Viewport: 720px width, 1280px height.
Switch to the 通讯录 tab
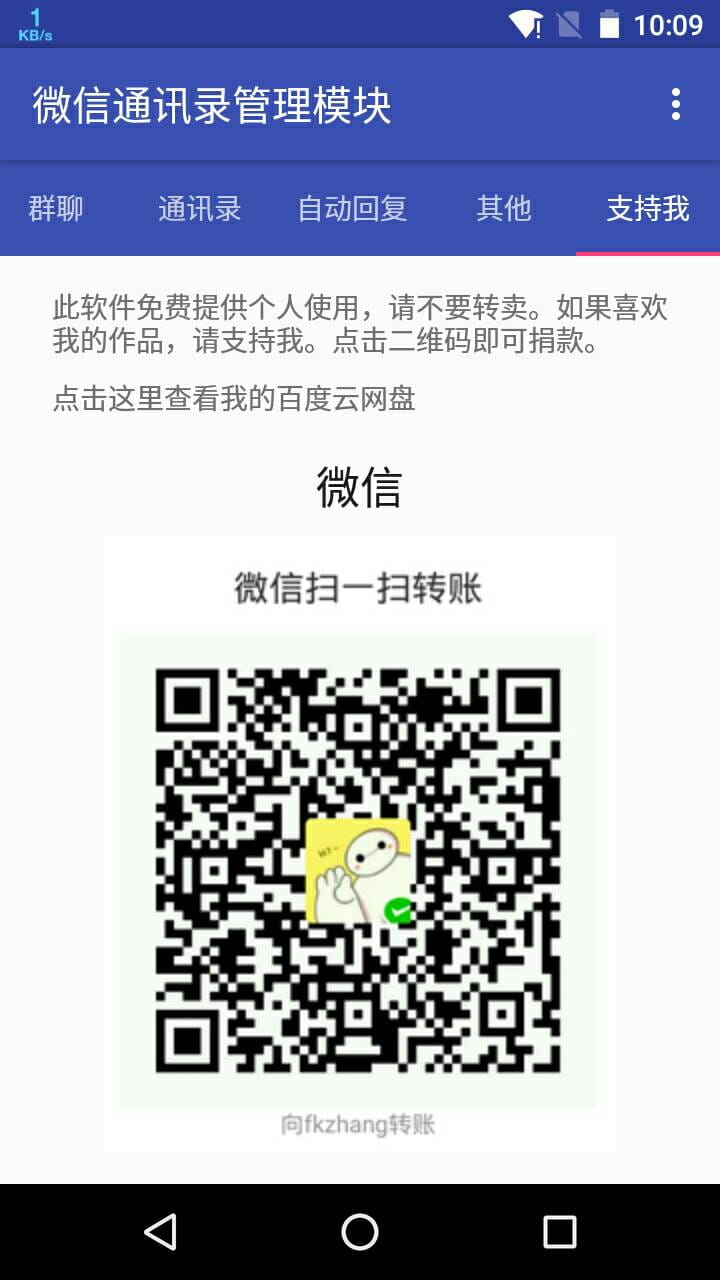click(x=199, y=208)
